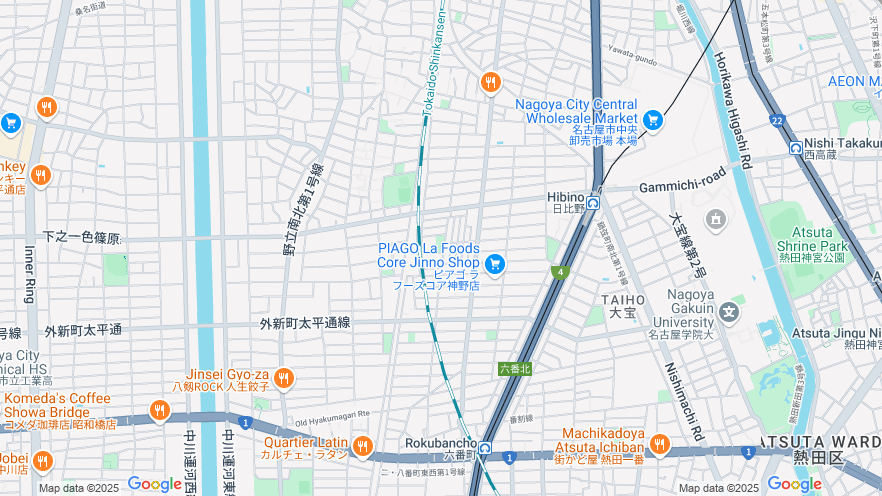Open Komeda's Coffee Showa Bridge marker
The height and width of the screenshot is (496, 882).
click(159, 410)
